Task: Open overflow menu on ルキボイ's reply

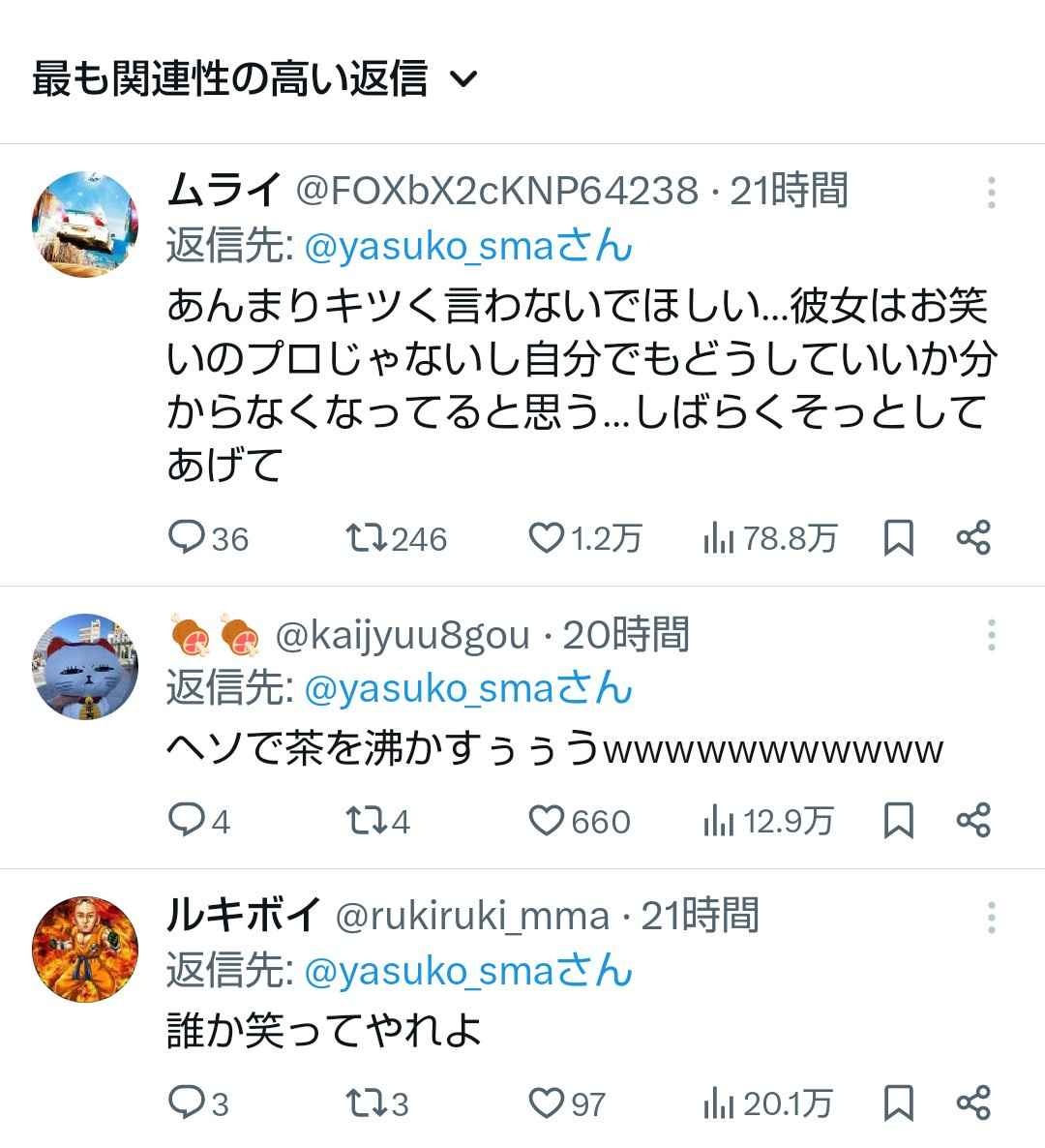Action: point(991,917)
